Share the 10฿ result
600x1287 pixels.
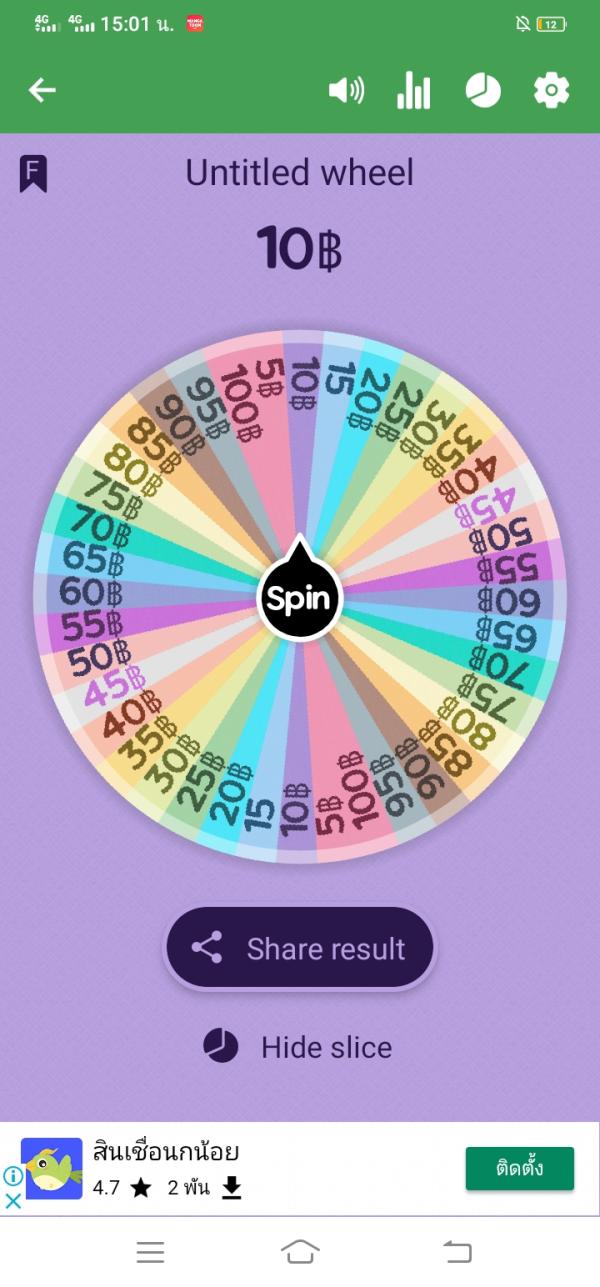pos(300,948)
